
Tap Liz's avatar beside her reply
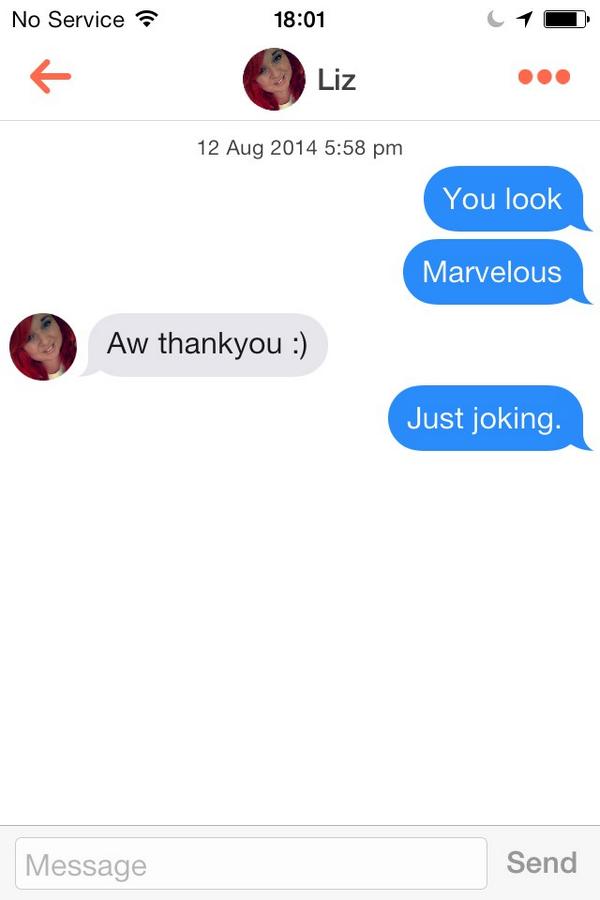click(43, 347)
